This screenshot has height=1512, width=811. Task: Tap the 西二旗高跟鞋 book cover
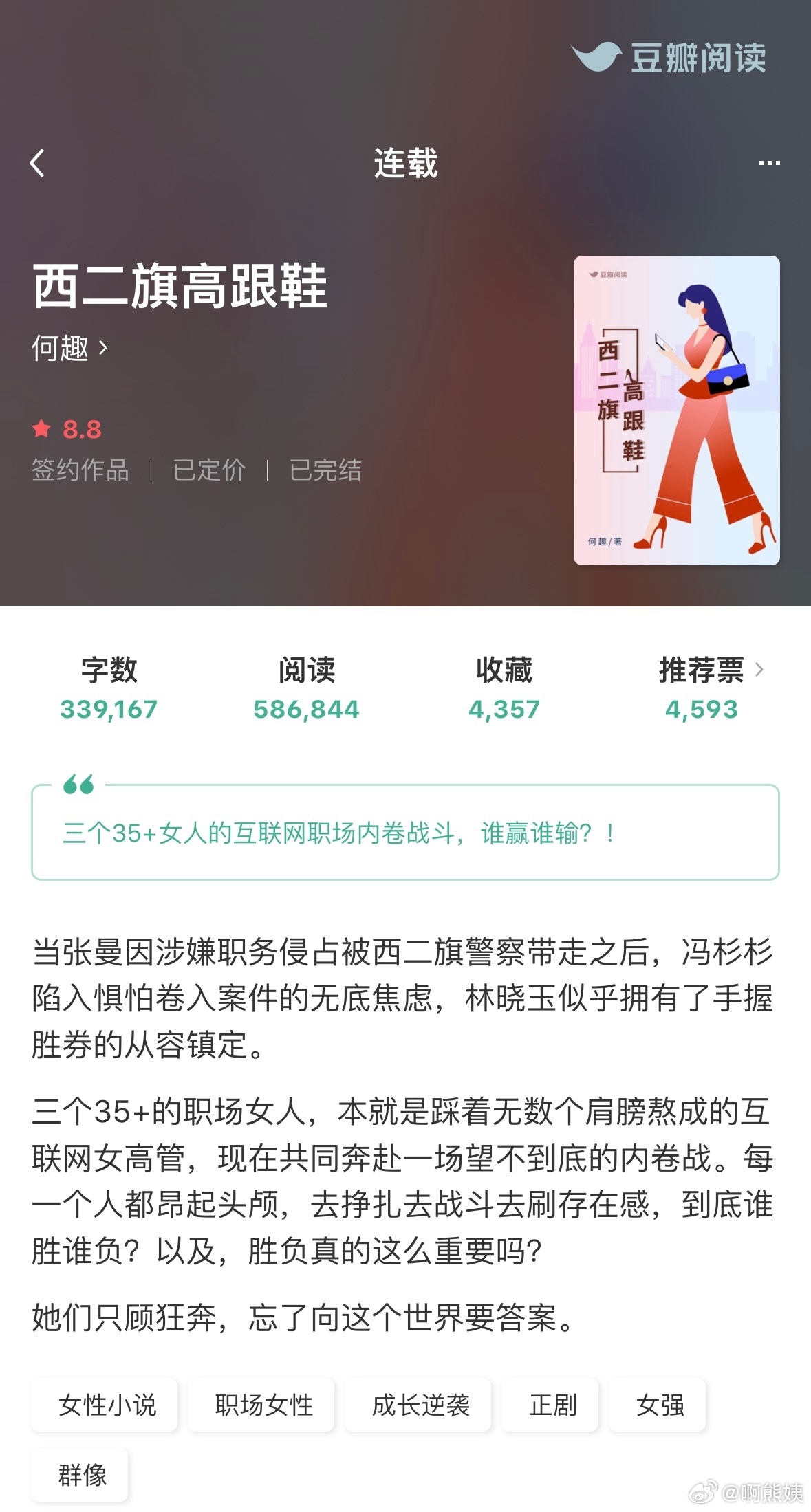[677, 410]
